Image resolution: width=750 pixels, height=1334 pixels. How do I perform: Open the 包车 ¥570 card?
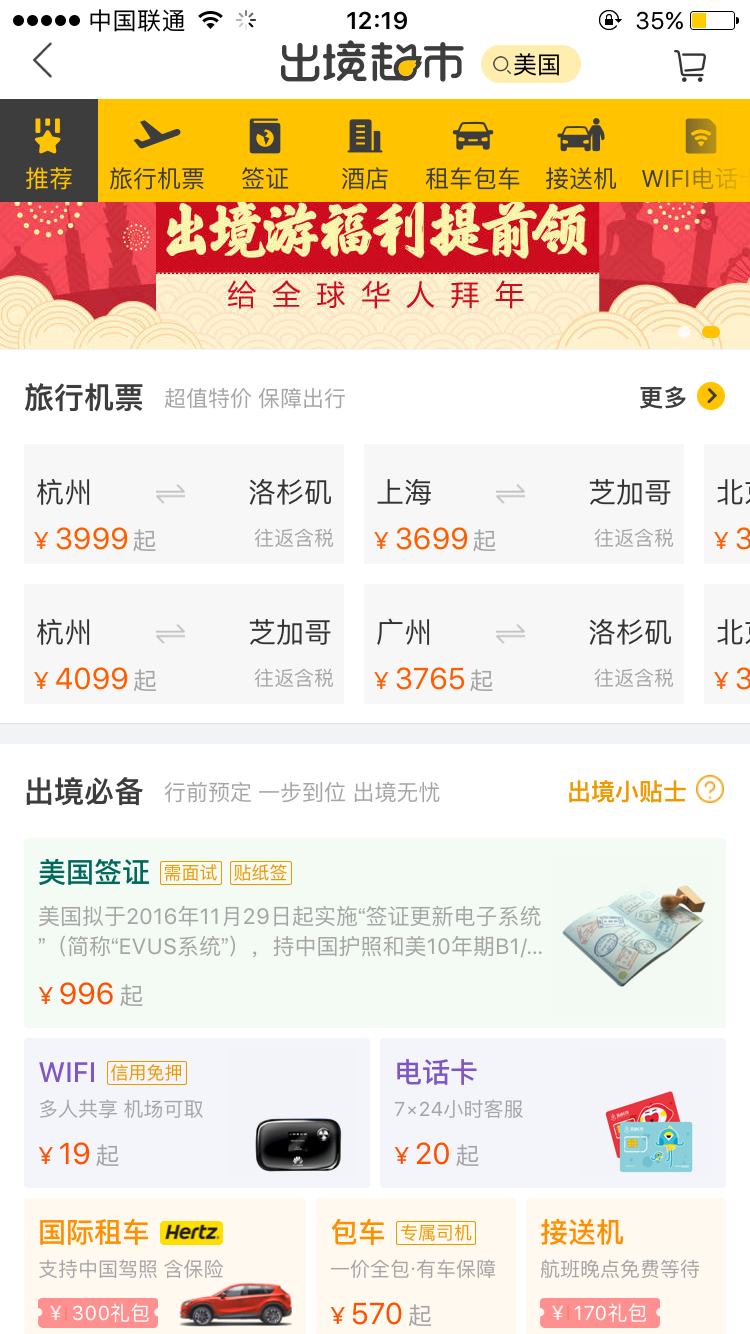[x=416, y=1266]
